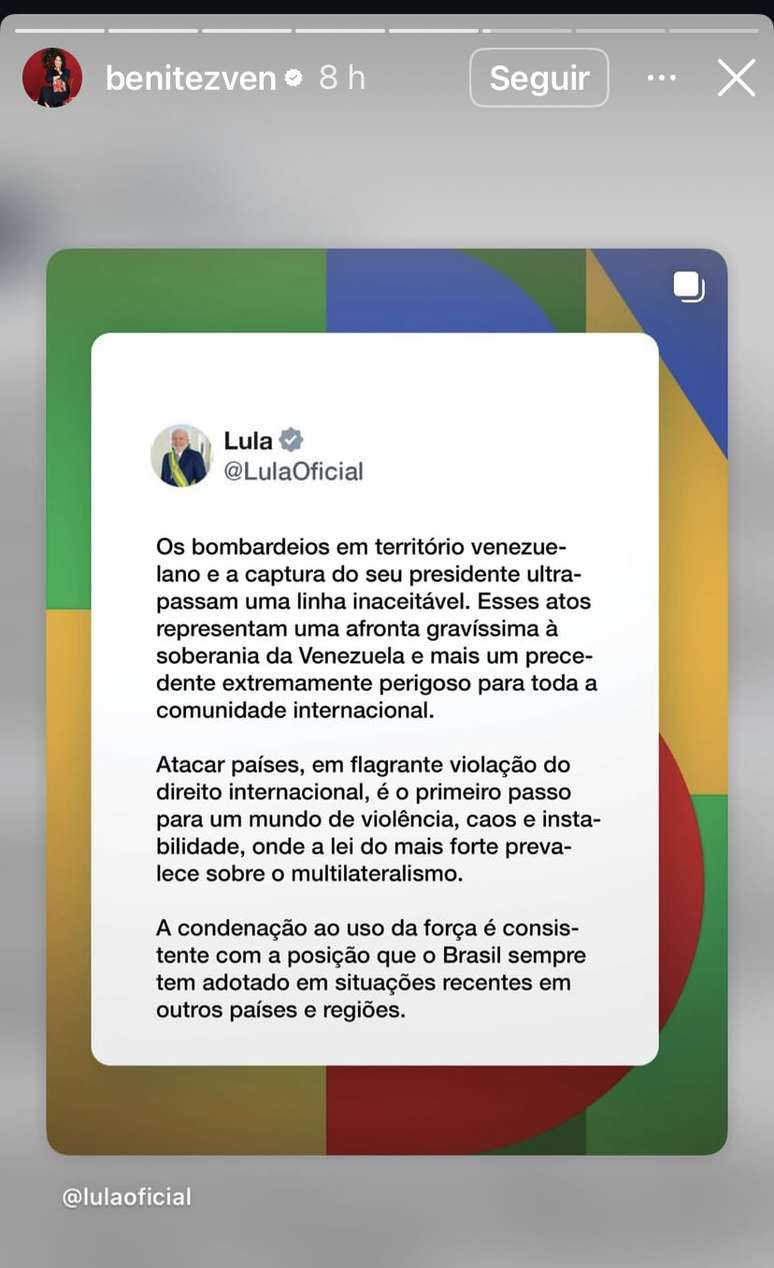
Task: Open the benitezven profile picture
Action: [x=52, y=77]
